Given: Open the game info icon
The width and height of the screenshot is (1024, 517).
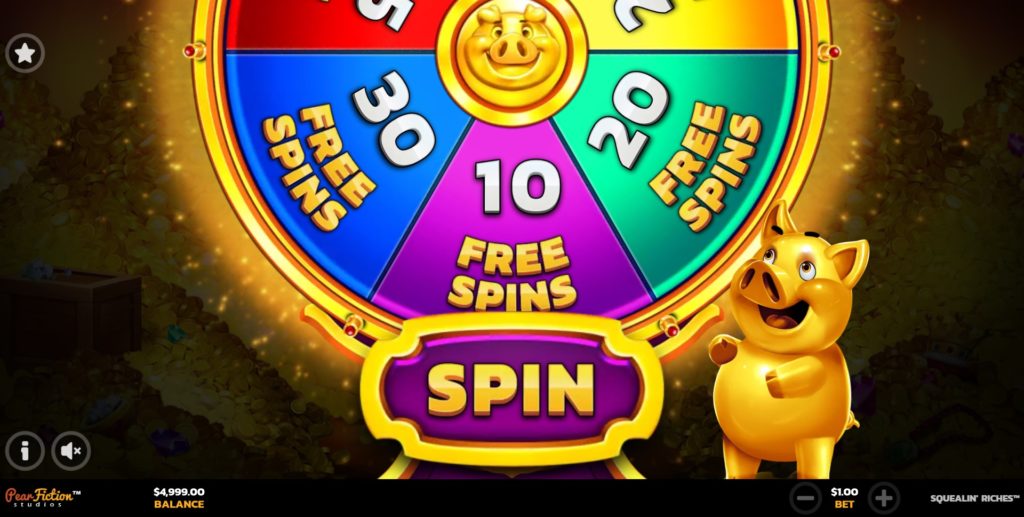Looking at the screenshot, I should coord(25,451).
